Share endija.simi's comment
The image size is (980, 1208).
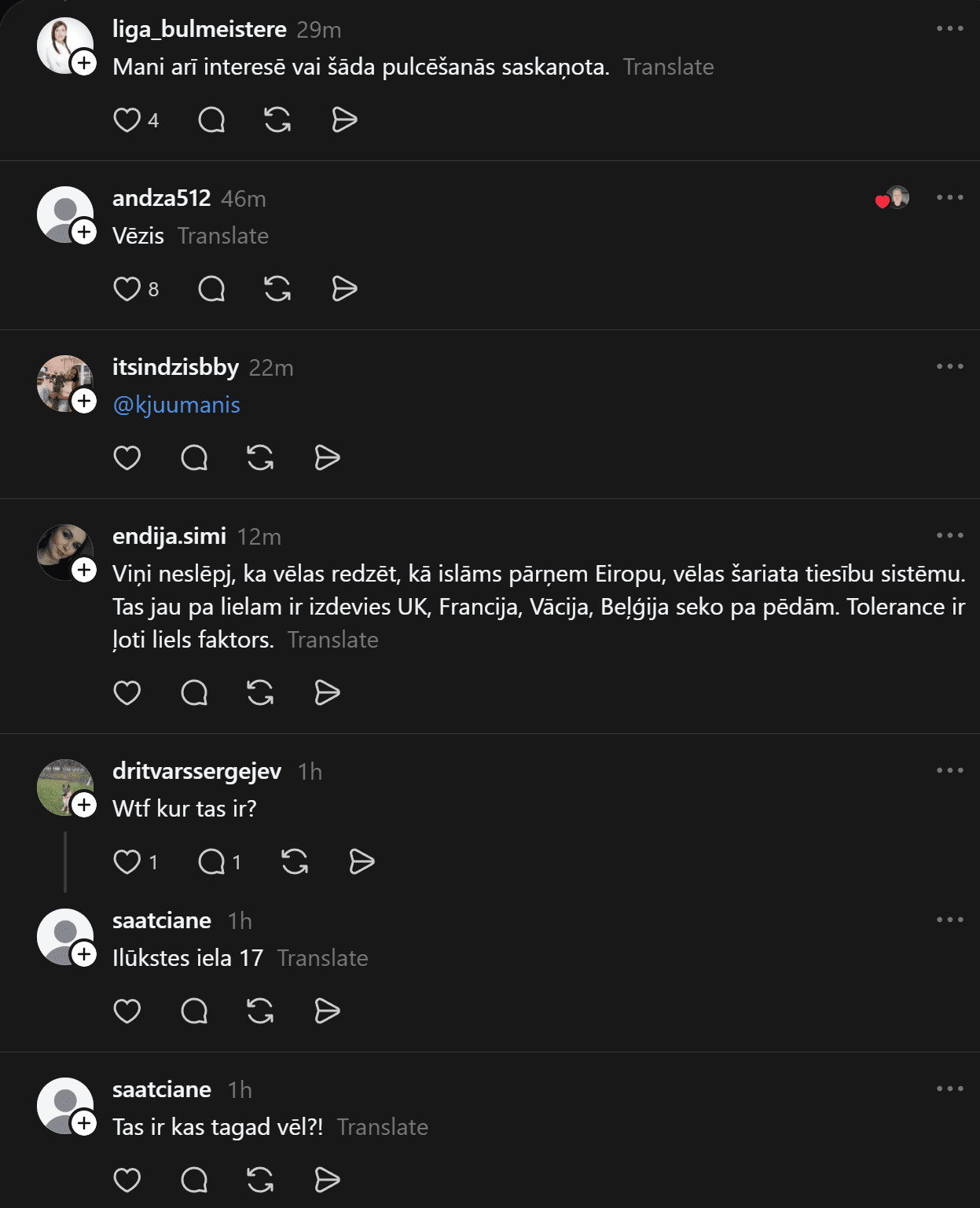coord(327,693)
